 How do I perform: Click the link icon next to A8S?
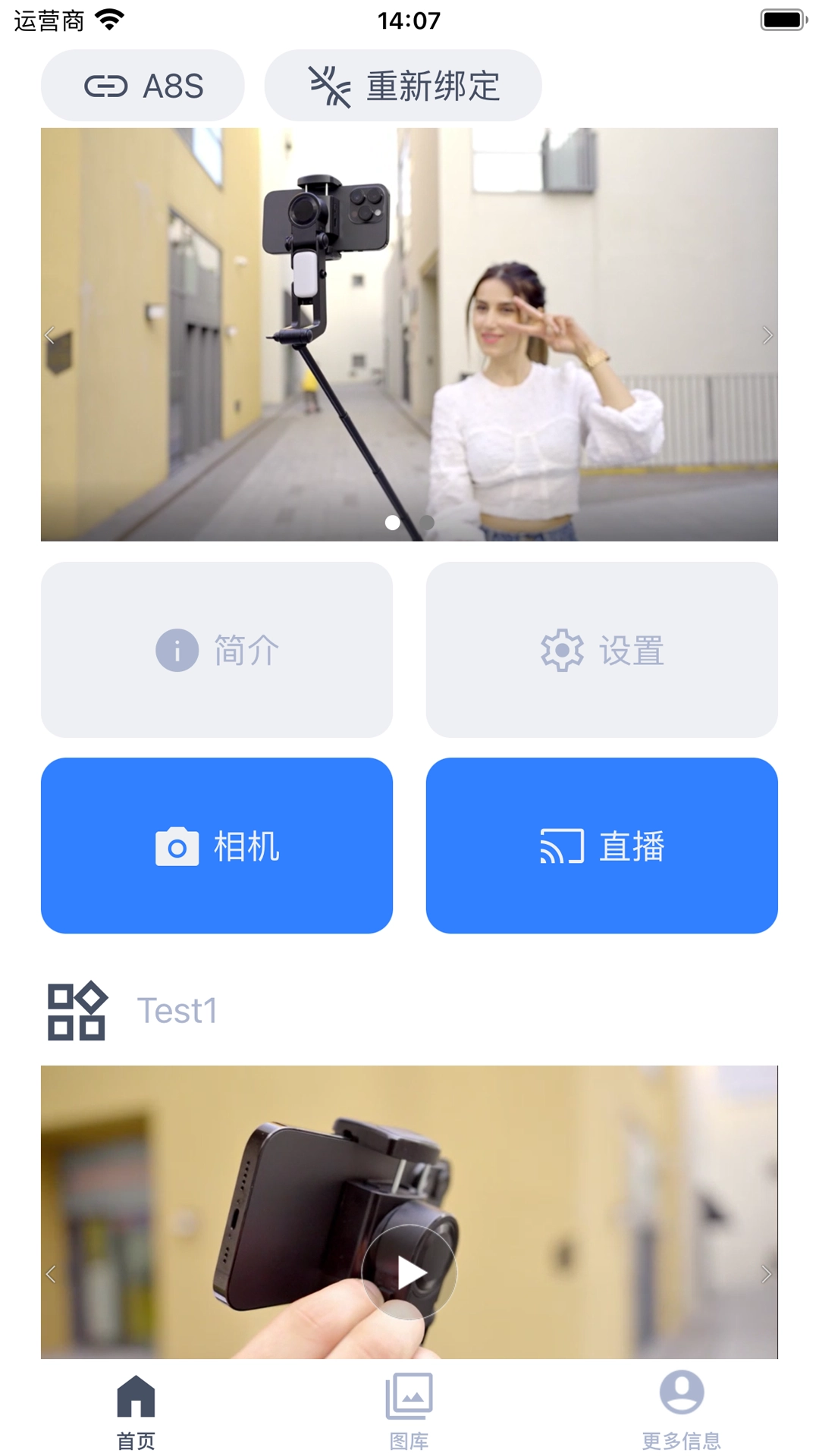coord(106,85)
